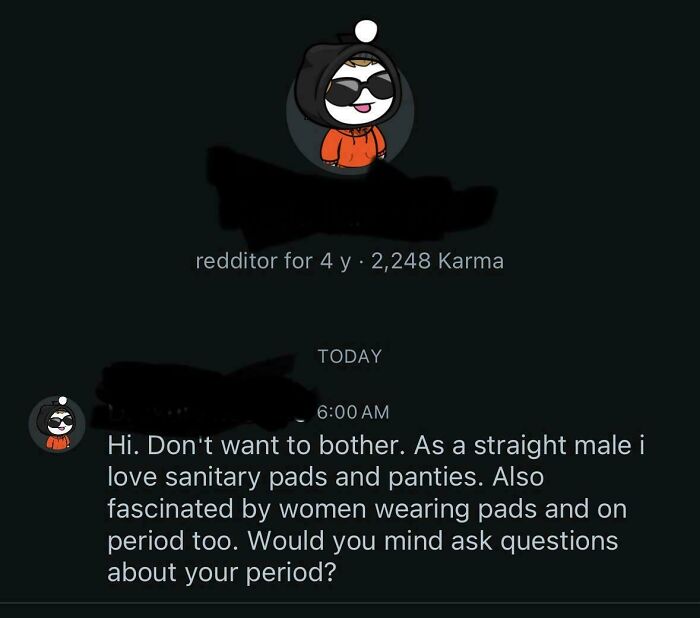The image size is (700, 618).
Task: Open the sender's large profile avatar
Action: [x=350, y=108]
